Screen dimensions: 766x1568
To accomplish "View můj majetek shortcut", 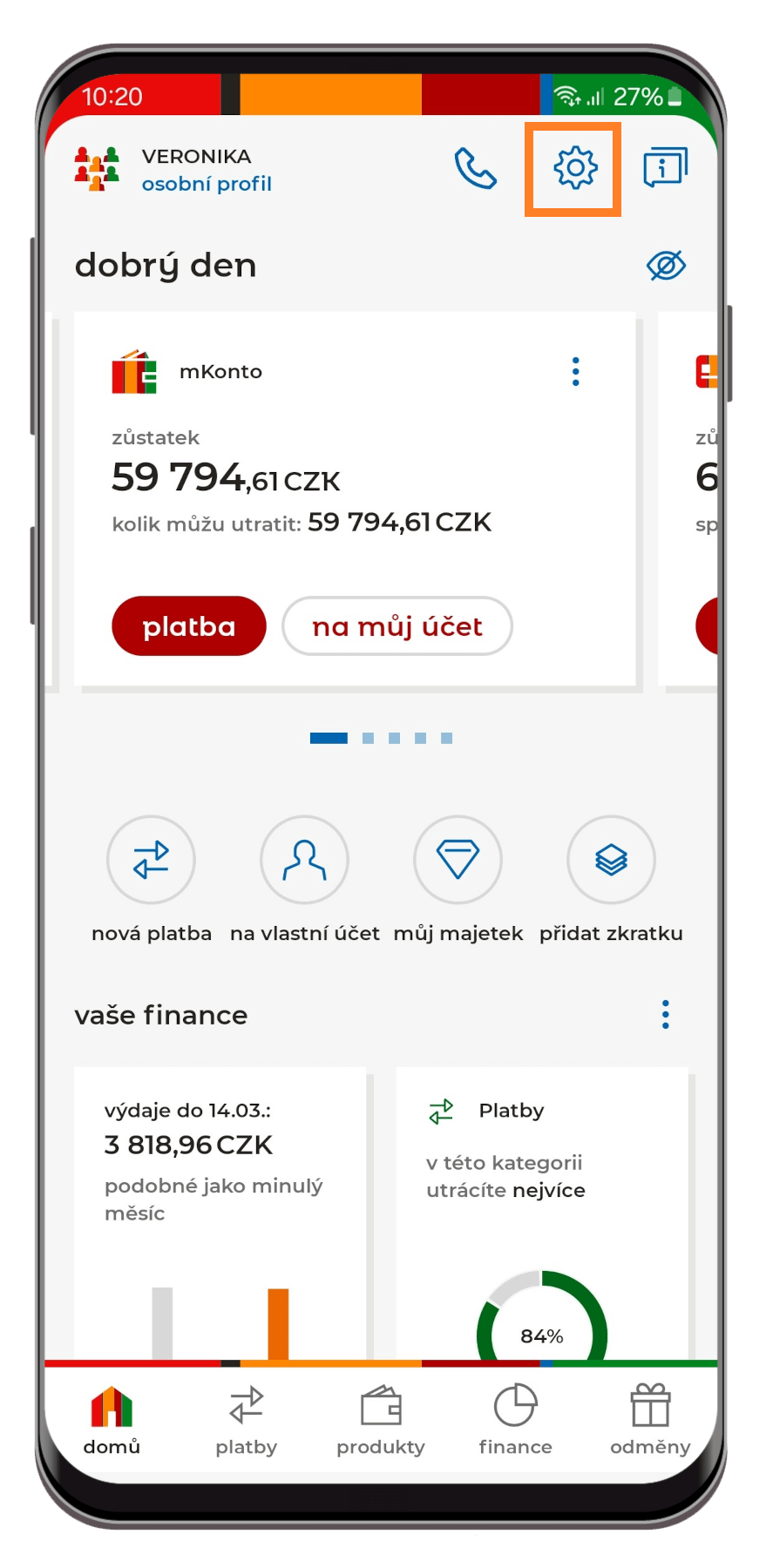I will pyautogui.click(x=458, y=861).
